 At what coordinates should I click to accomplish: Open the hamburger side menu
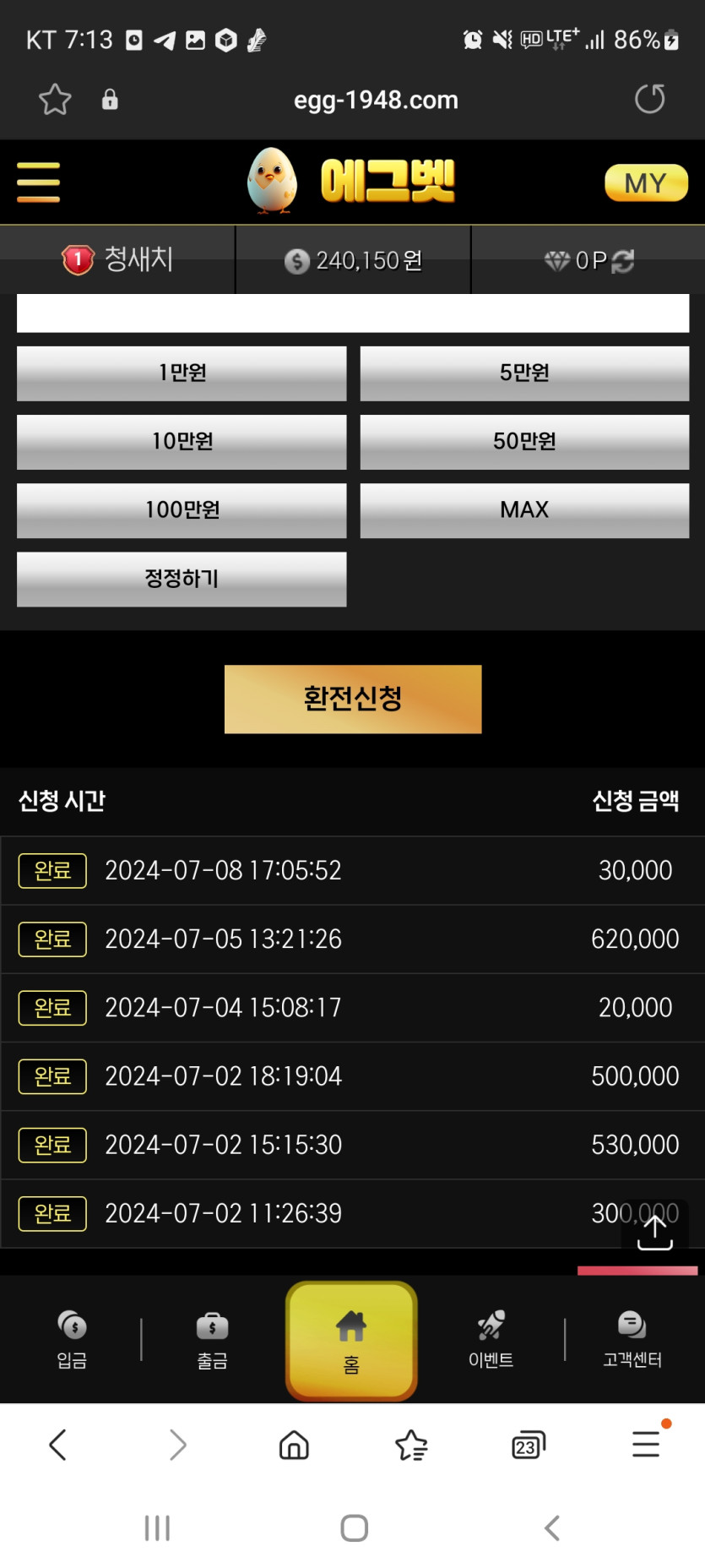(38, 182)
